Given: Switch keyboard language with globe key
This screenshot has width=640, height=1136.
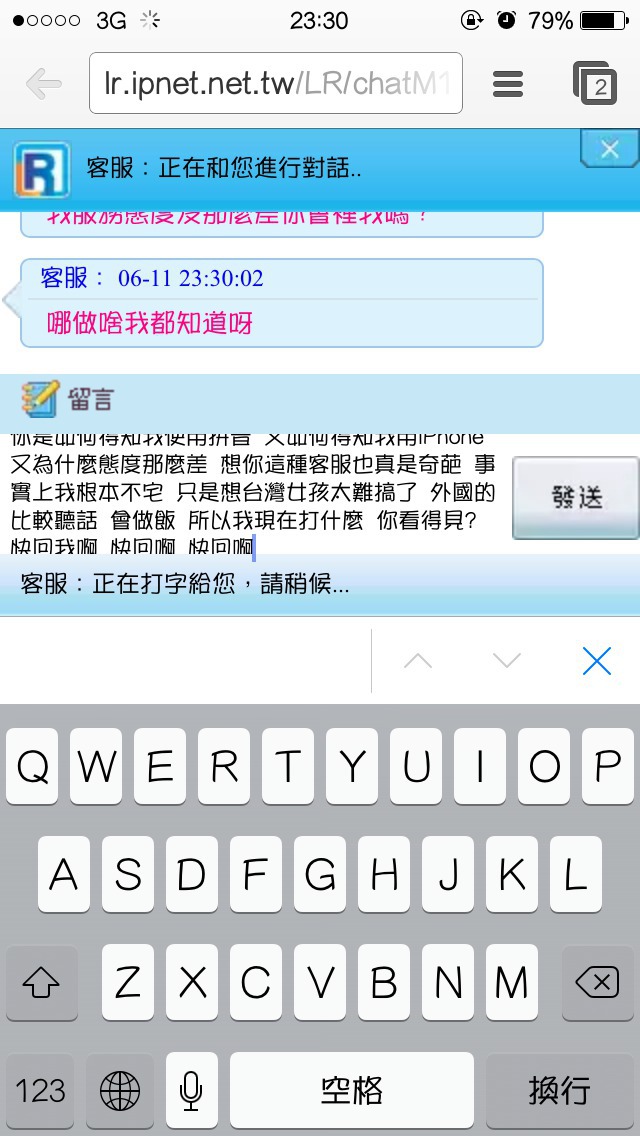Looking at the screenshot, I should point(120,1090).
